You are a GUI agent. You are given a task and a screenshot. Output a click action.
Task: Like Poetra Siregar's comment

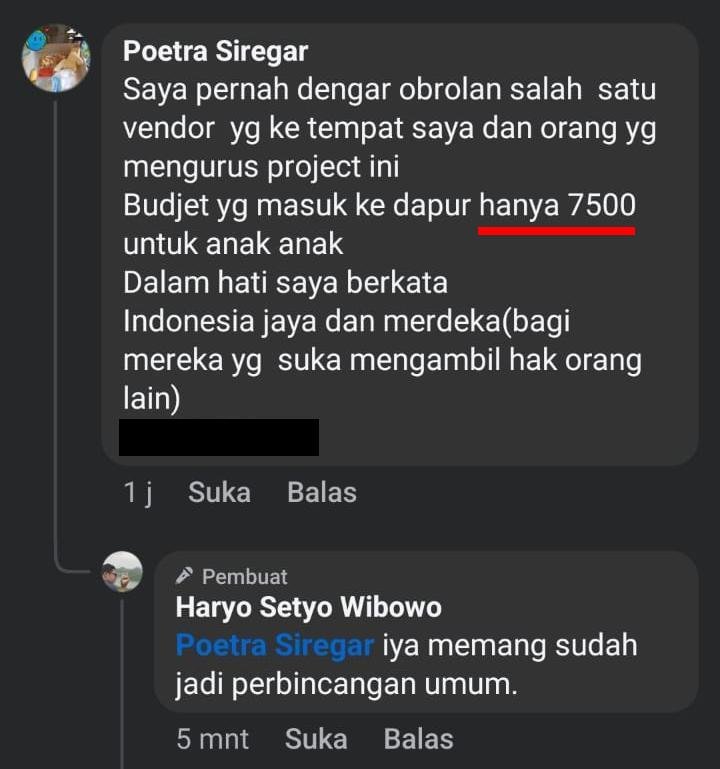click(x=219, y=492)
